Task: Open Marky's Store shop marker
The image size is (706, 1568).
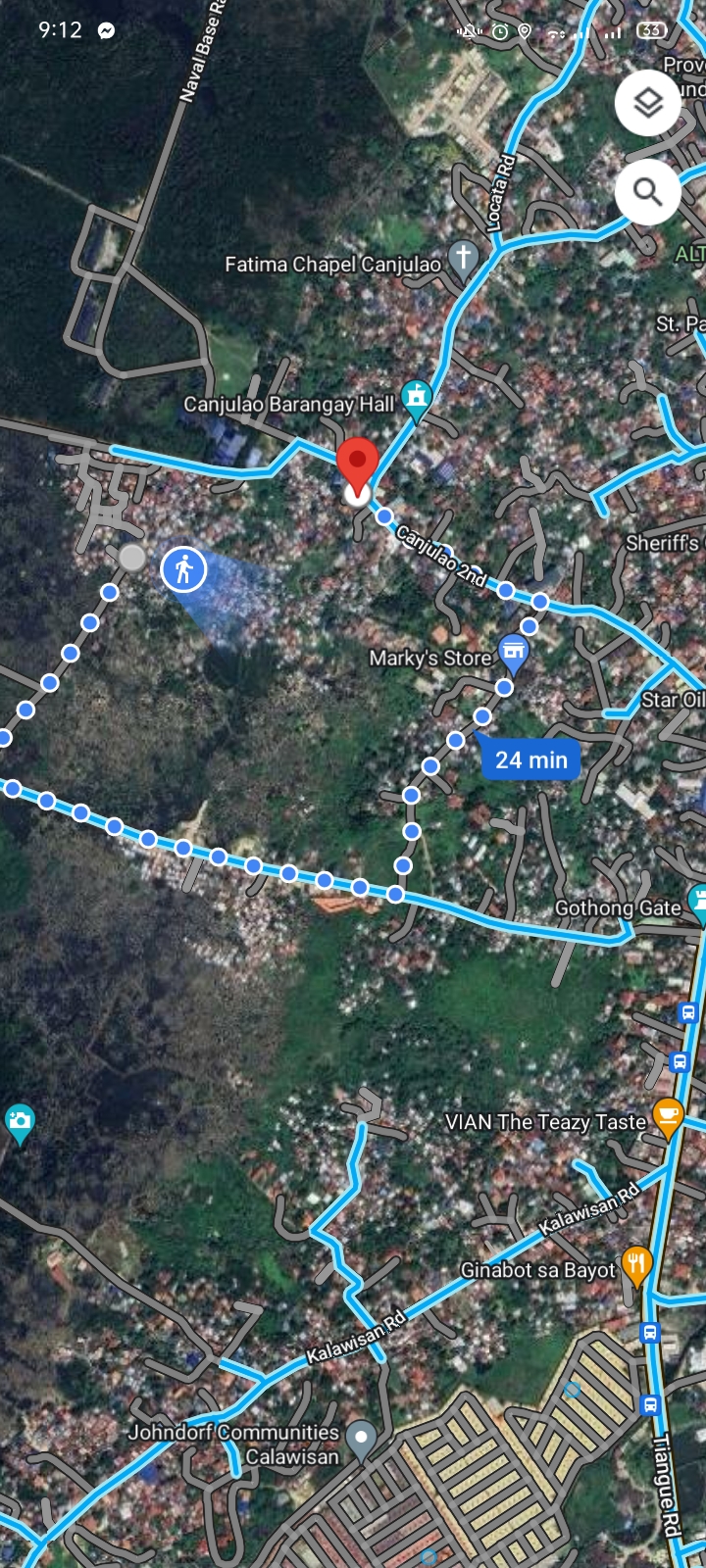Action: (x=513, y=652)
